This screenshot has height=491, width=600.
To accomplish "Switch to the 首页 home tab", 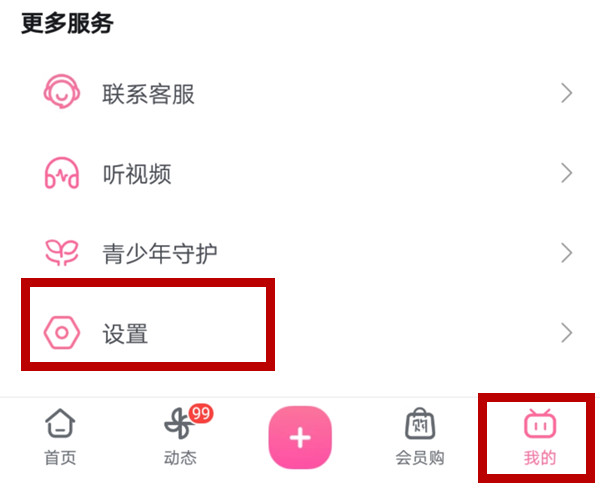I will [x=60, y=437].
